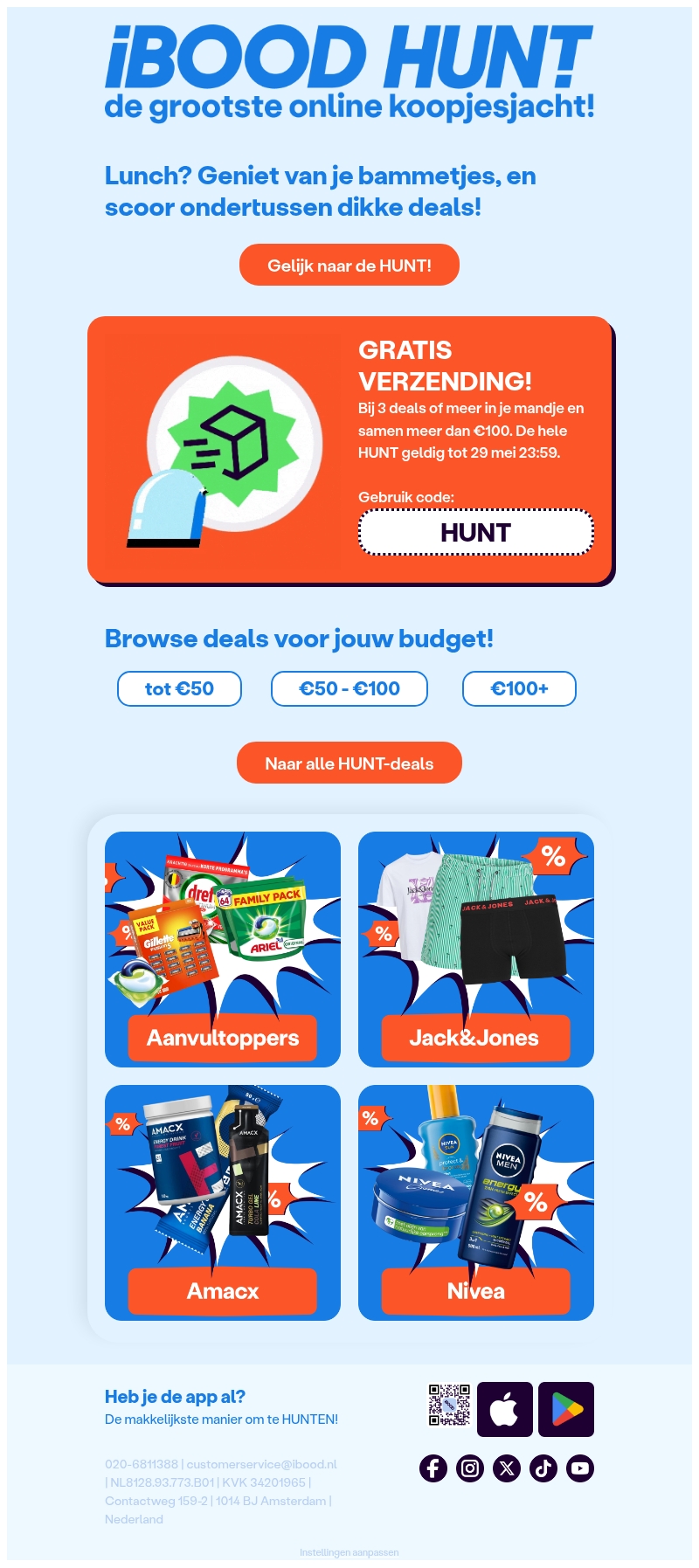Open iBOOD's YouTube channel

click(x=580, y=1468)
